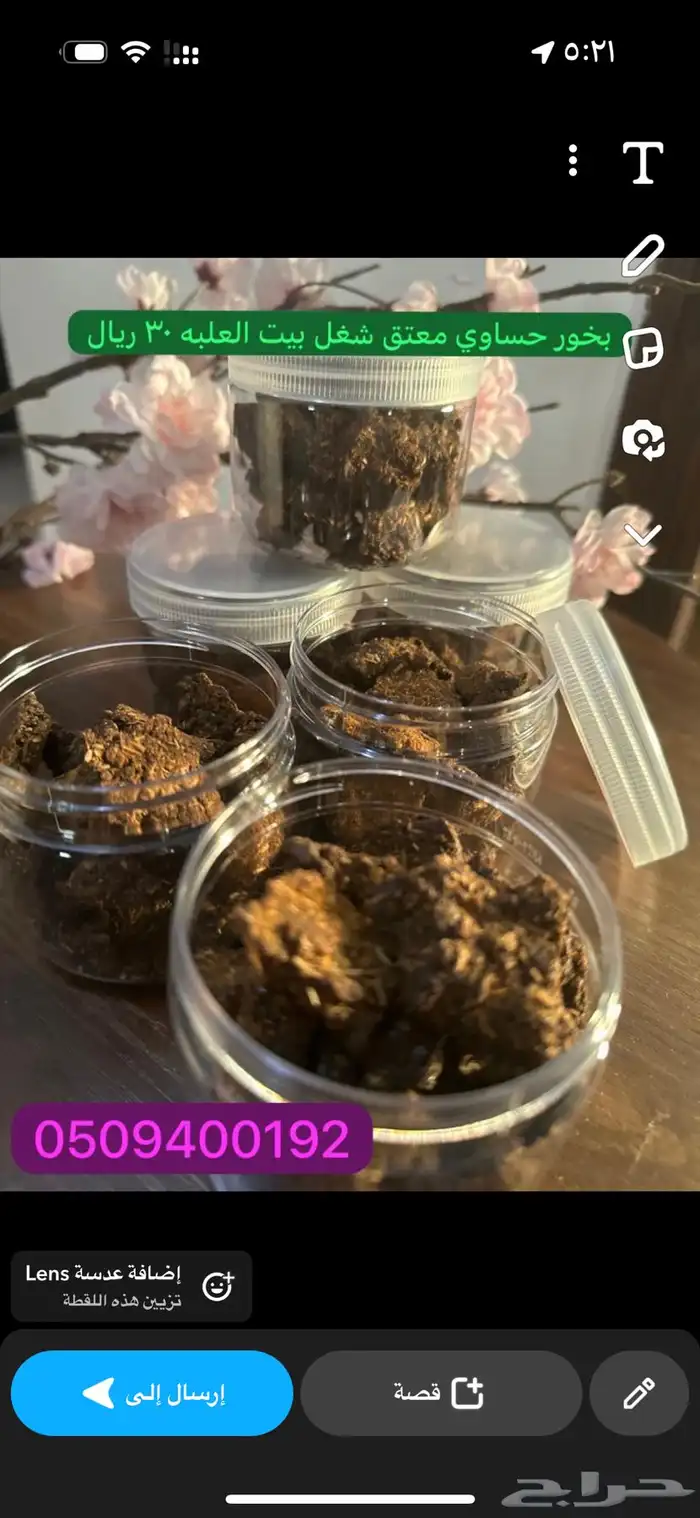Tap the blue send-to button
Screen dimensions: 700x1518
coord(152,1394)
